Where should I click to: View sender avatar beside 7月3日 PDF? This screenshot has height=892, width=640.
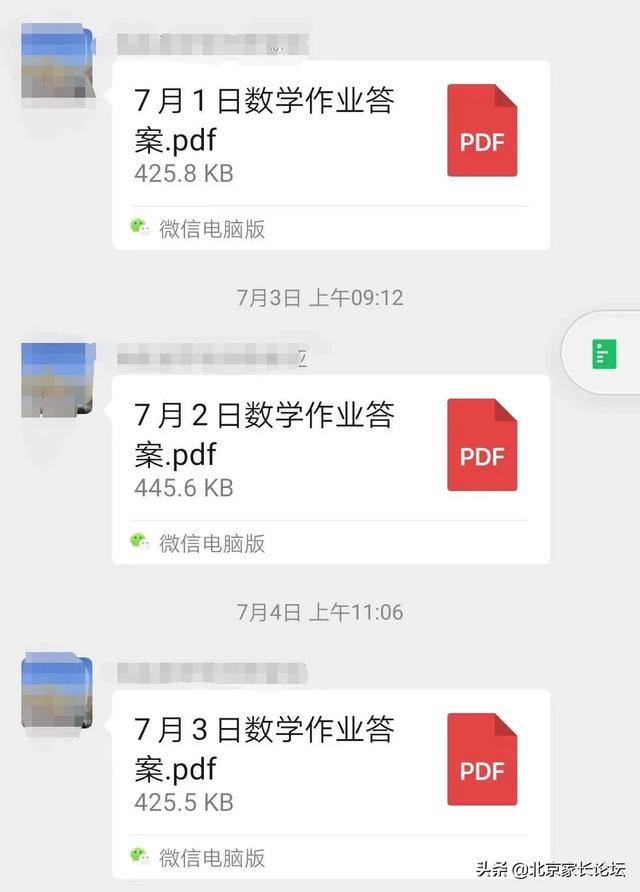(x=57, y=693)
